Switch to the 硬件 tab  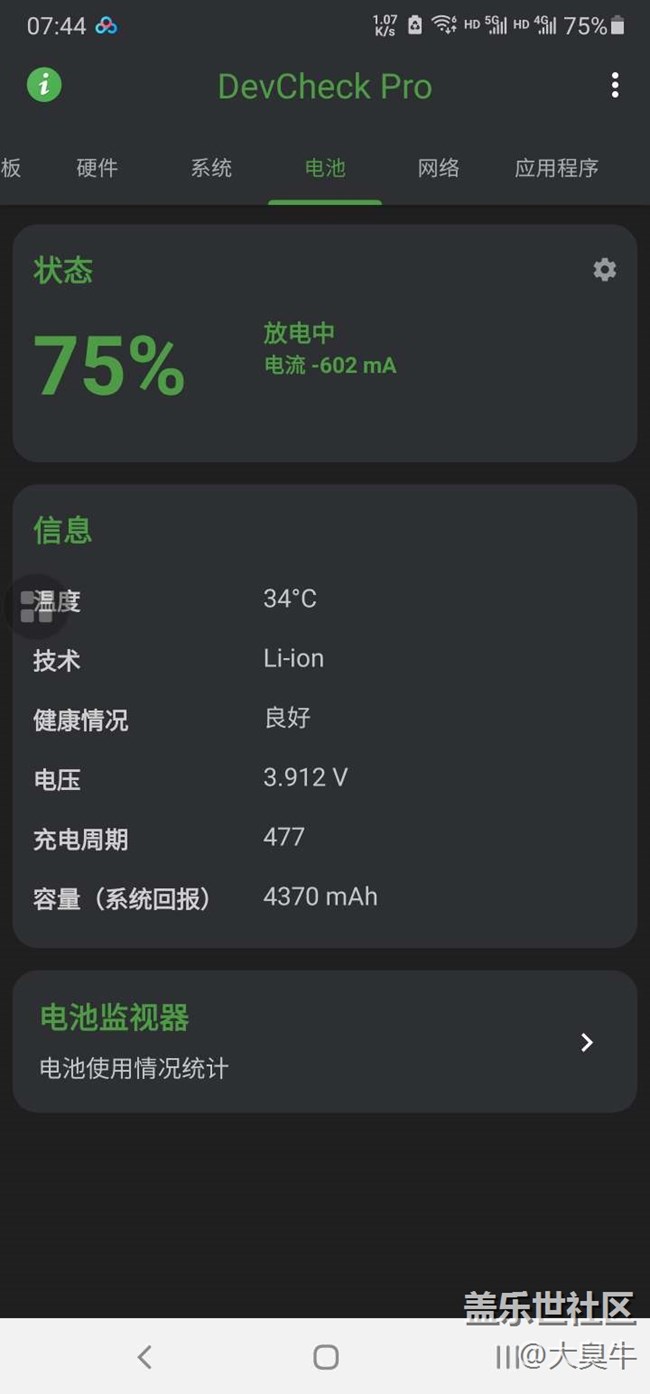pos(97,168)
